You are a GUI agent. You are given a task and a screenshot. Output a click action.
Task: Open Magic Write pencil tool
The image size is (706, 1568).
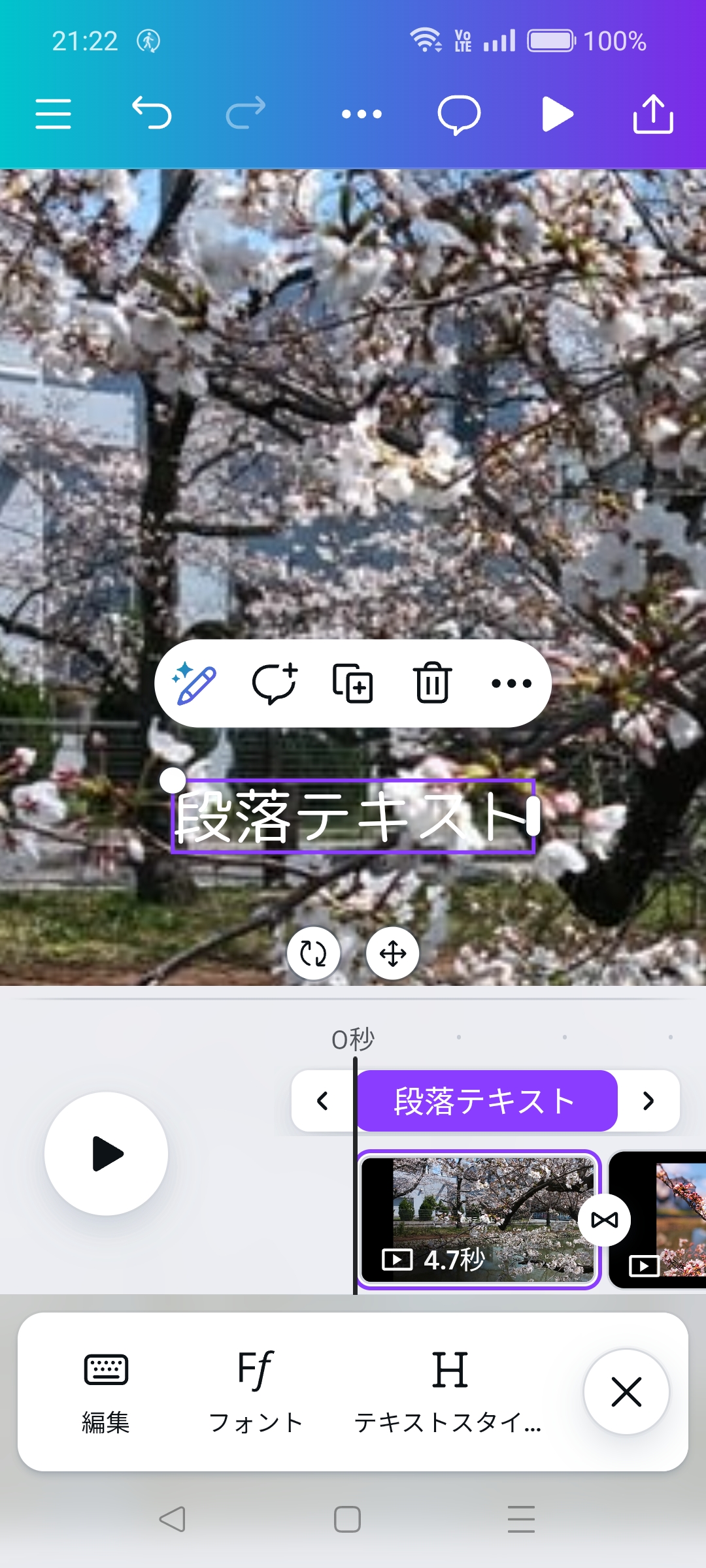pos(194,683)
